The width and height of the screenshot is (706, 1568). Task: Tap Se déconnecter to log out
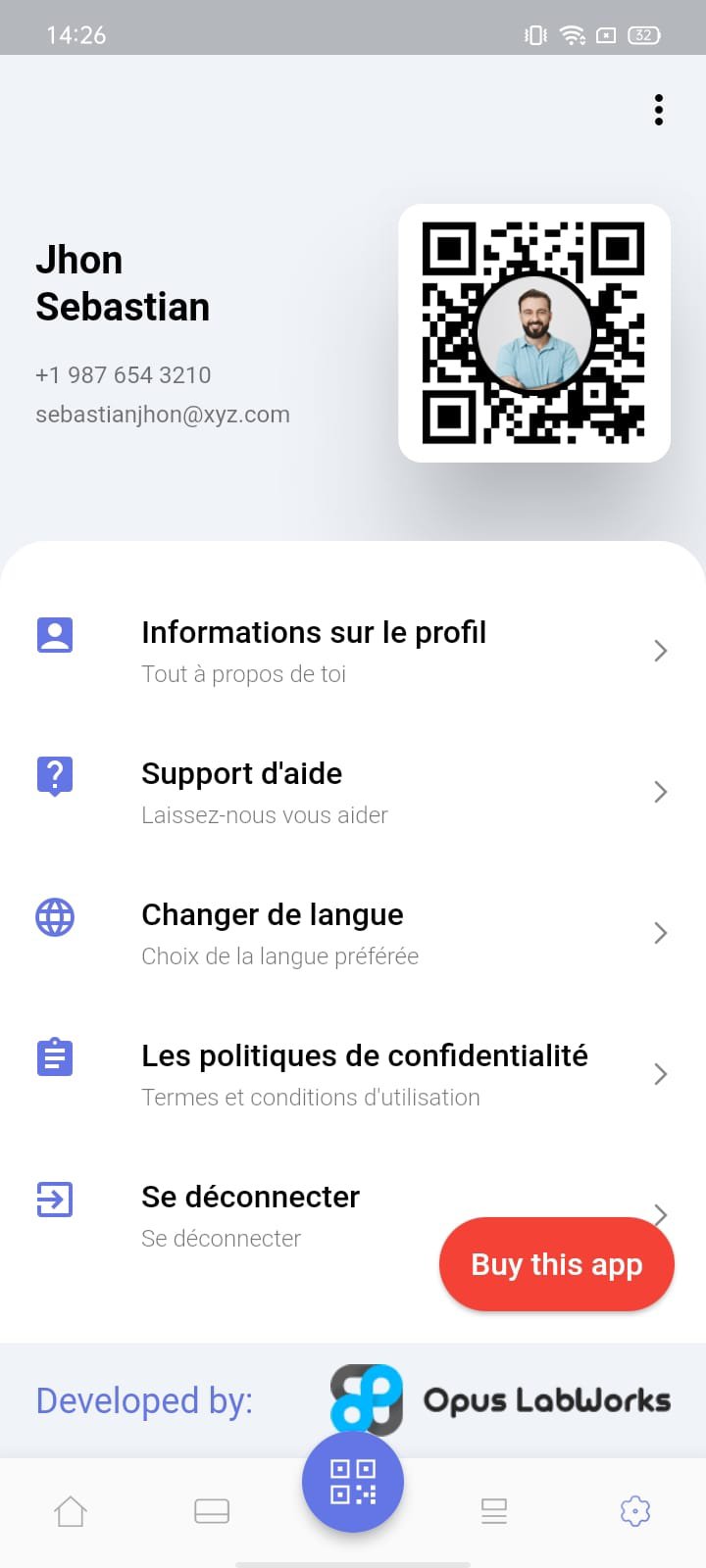tap(250, 1213)
